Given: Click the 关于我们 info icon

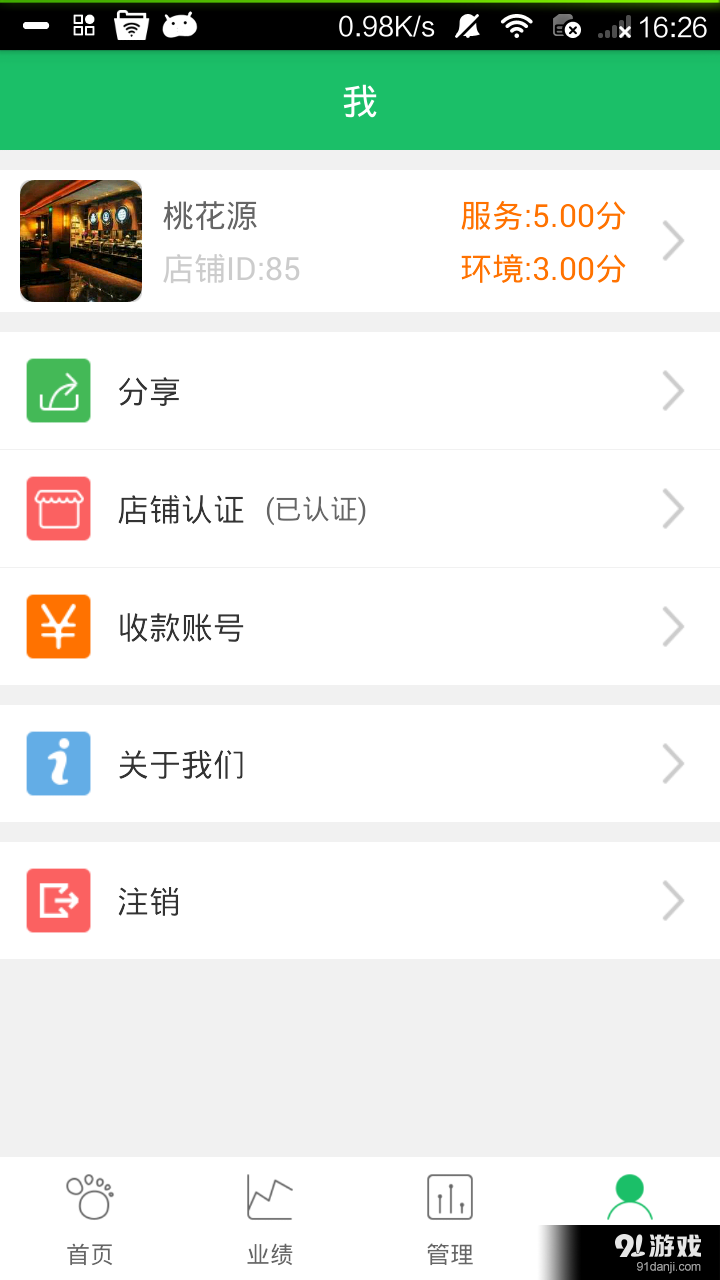Looking at the screenshot, I should pos(57,763).
